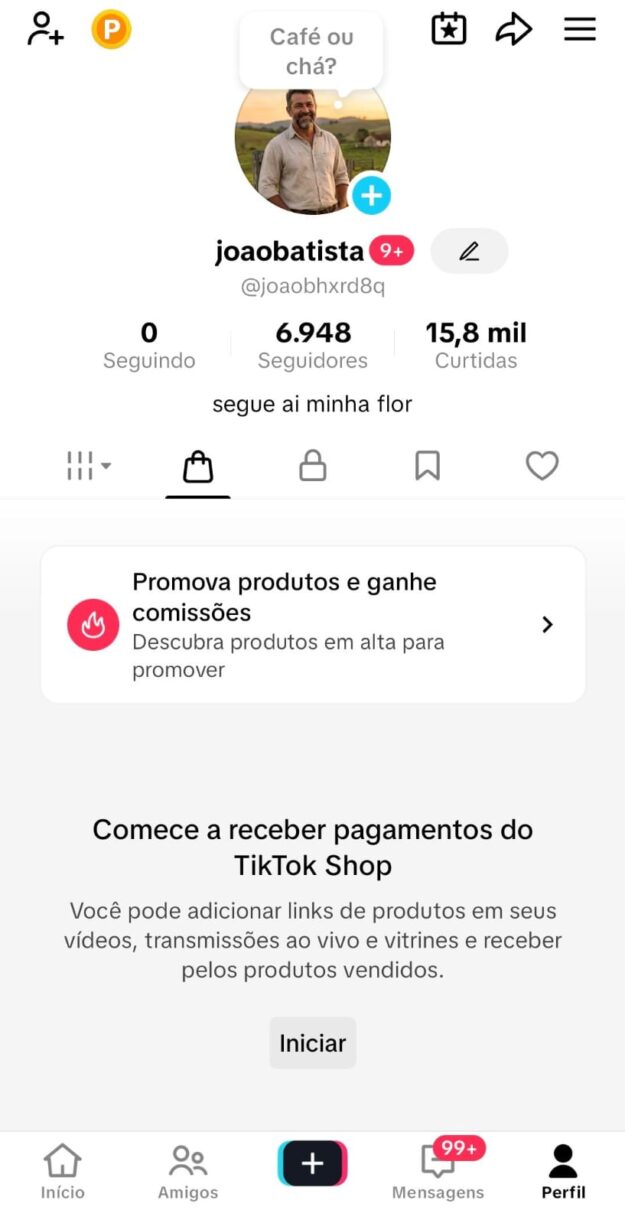The width and height of the screenshot is (625, 1223).
Task: View the Seguindo list
Action: point(149,345)
